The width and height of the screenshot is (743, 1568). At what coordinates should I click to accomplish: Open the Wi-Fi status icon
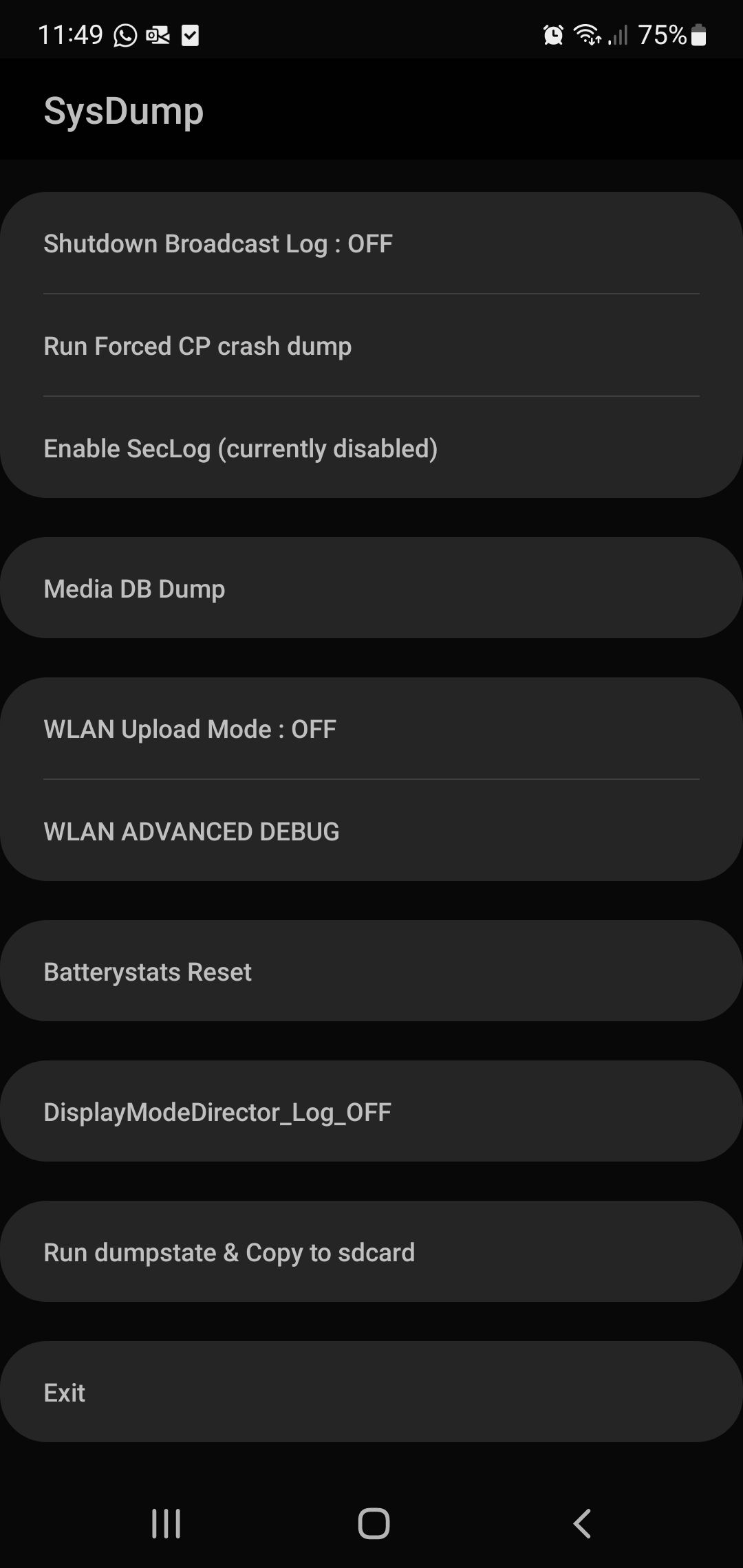(588, 35)
